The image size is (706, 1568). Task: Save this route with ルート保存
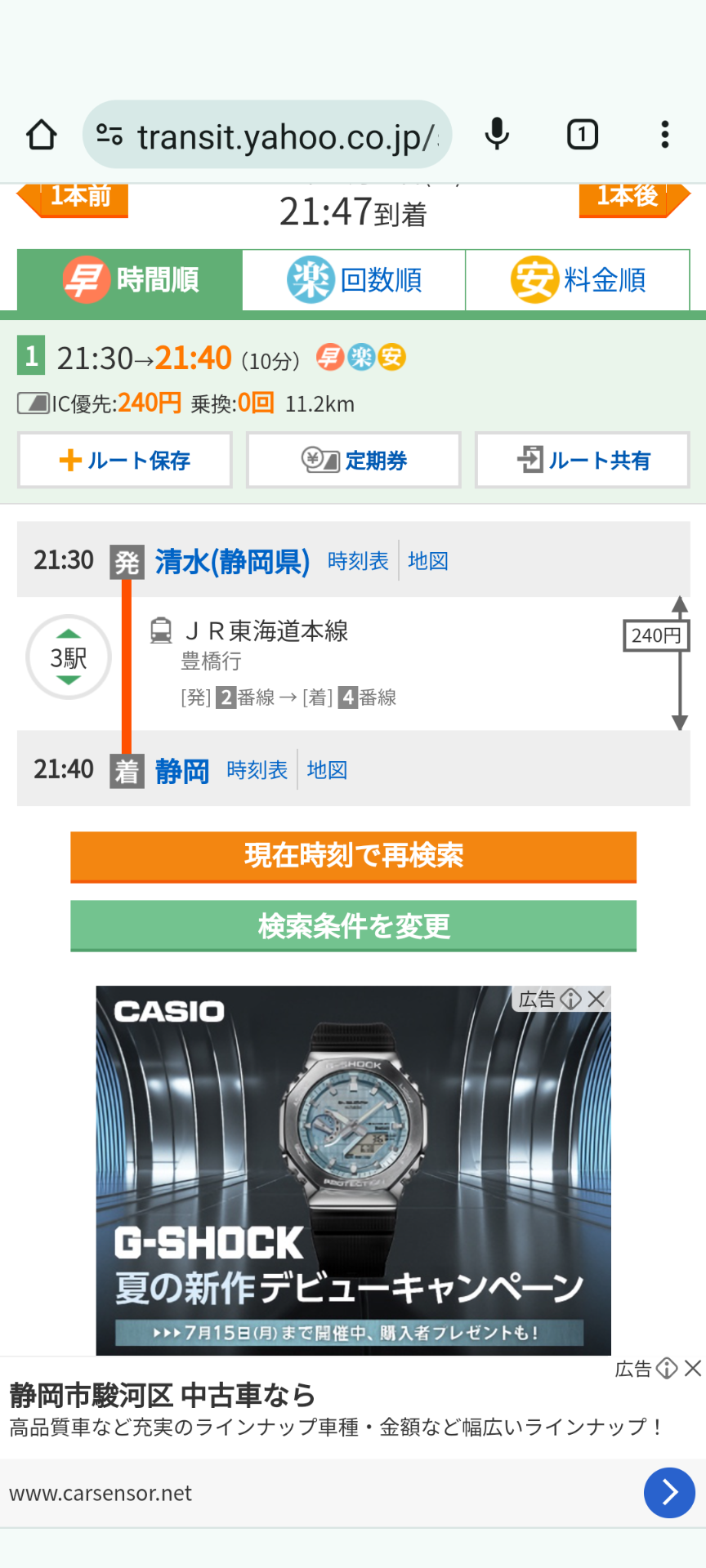point(125,461)
